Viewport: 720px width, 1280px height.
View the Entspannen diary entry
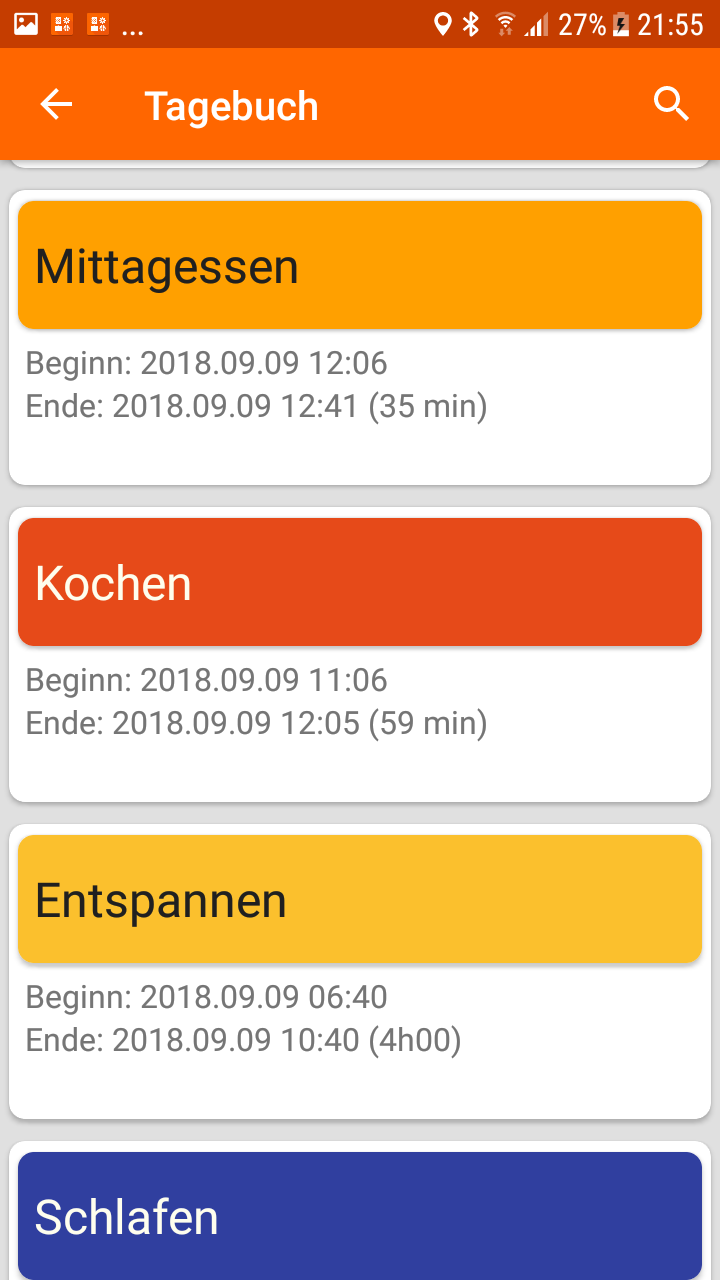pos(360,899)
